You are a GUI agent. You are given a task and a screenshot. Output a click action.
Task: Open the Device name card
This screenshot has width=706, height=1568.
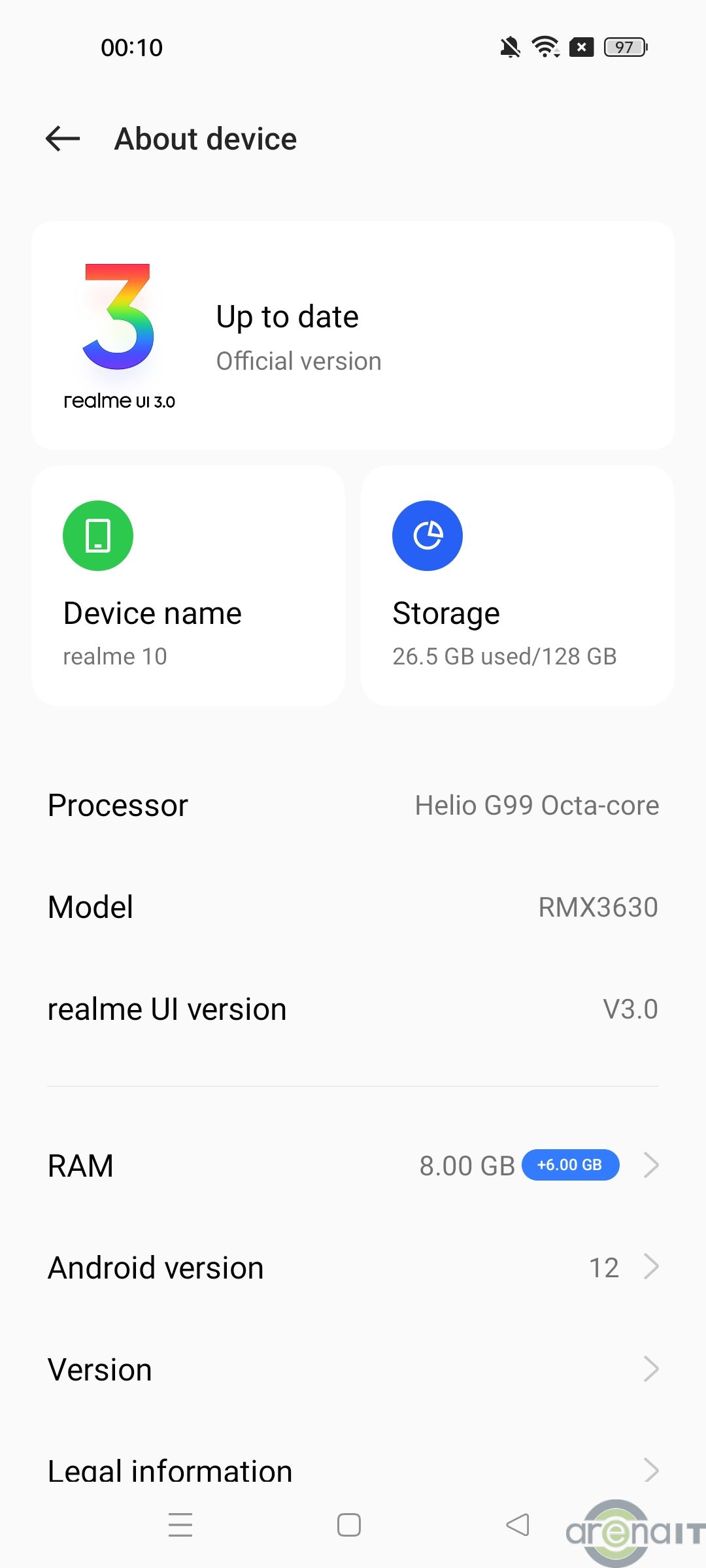click(x=188, y=586)
